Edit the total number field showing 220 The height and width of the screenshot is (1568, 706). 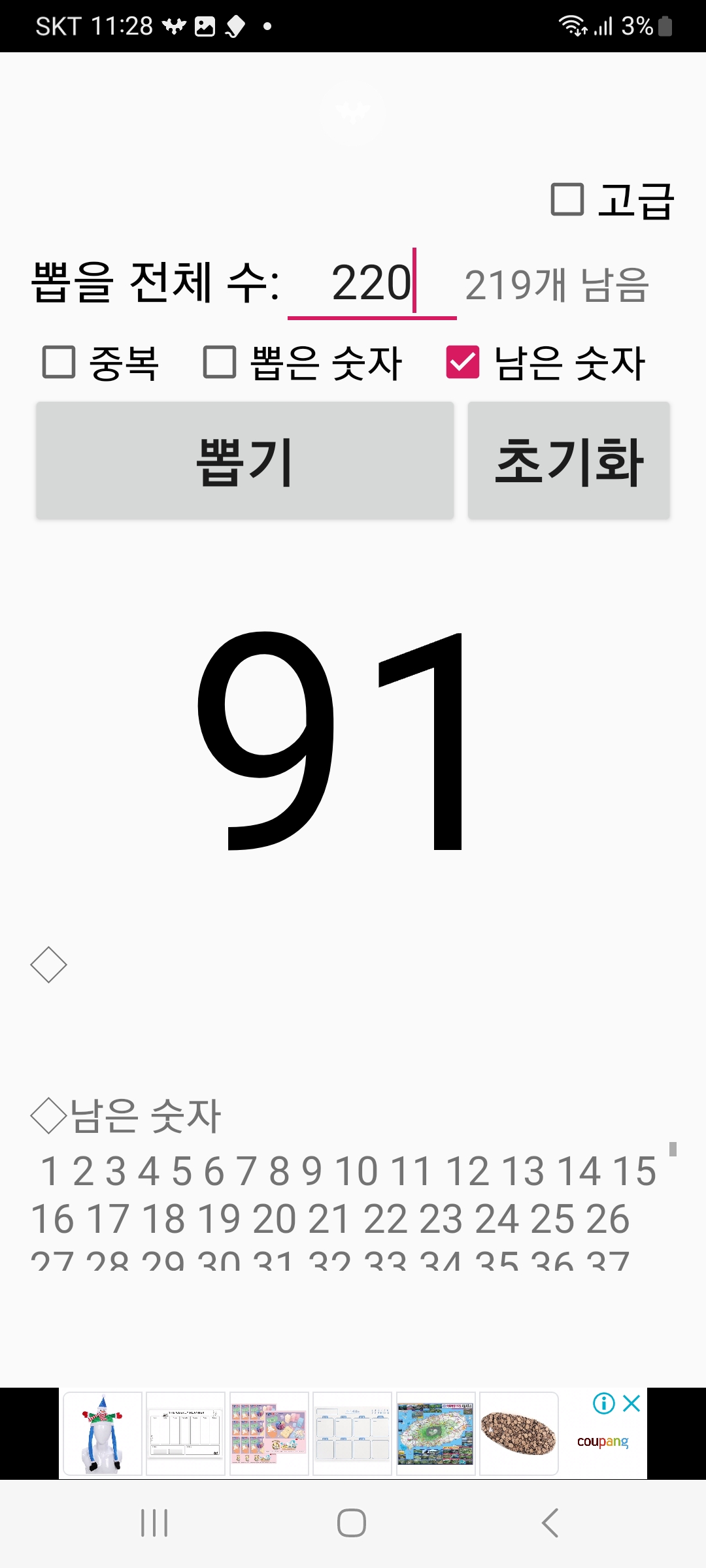371,284
